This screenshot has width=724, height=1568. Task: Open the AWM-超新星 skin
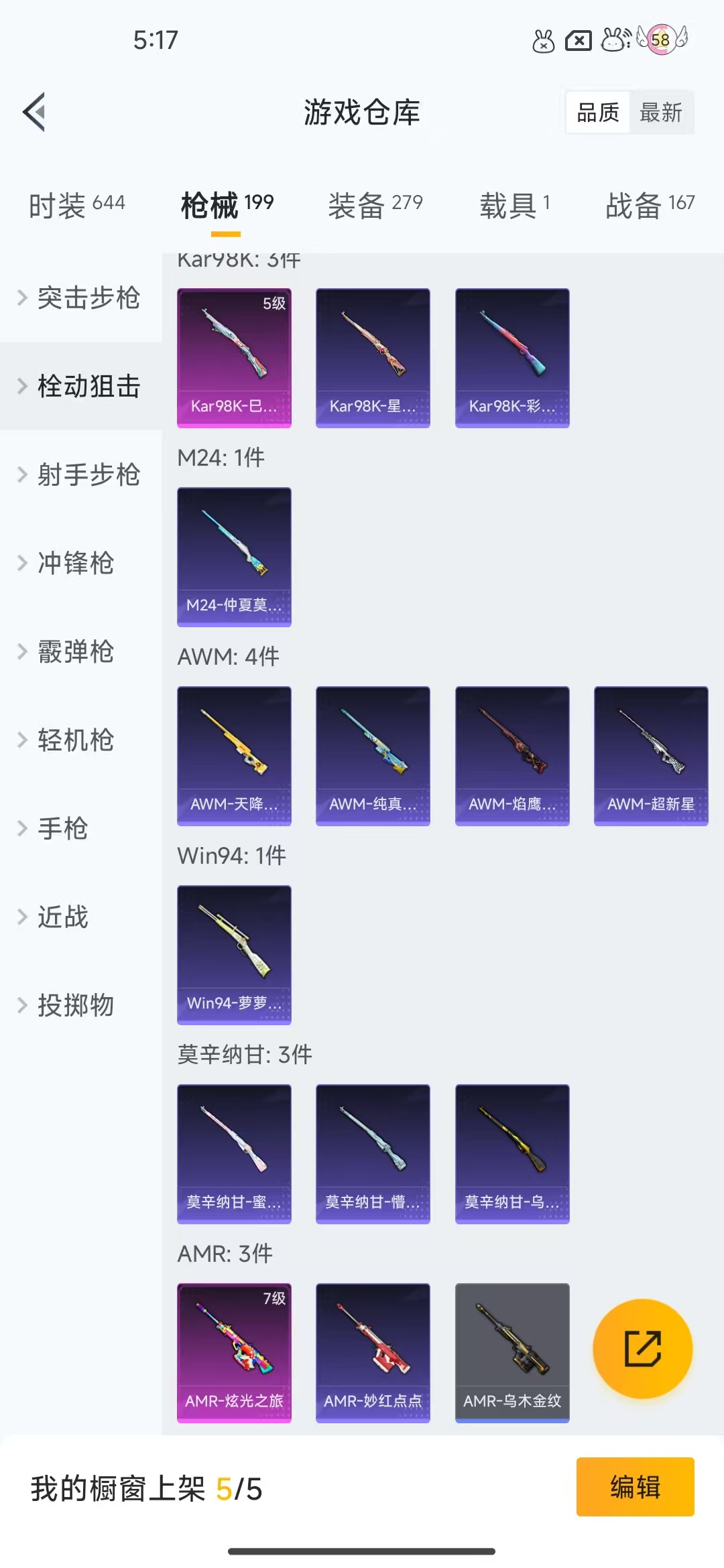(x=651, y=755)
